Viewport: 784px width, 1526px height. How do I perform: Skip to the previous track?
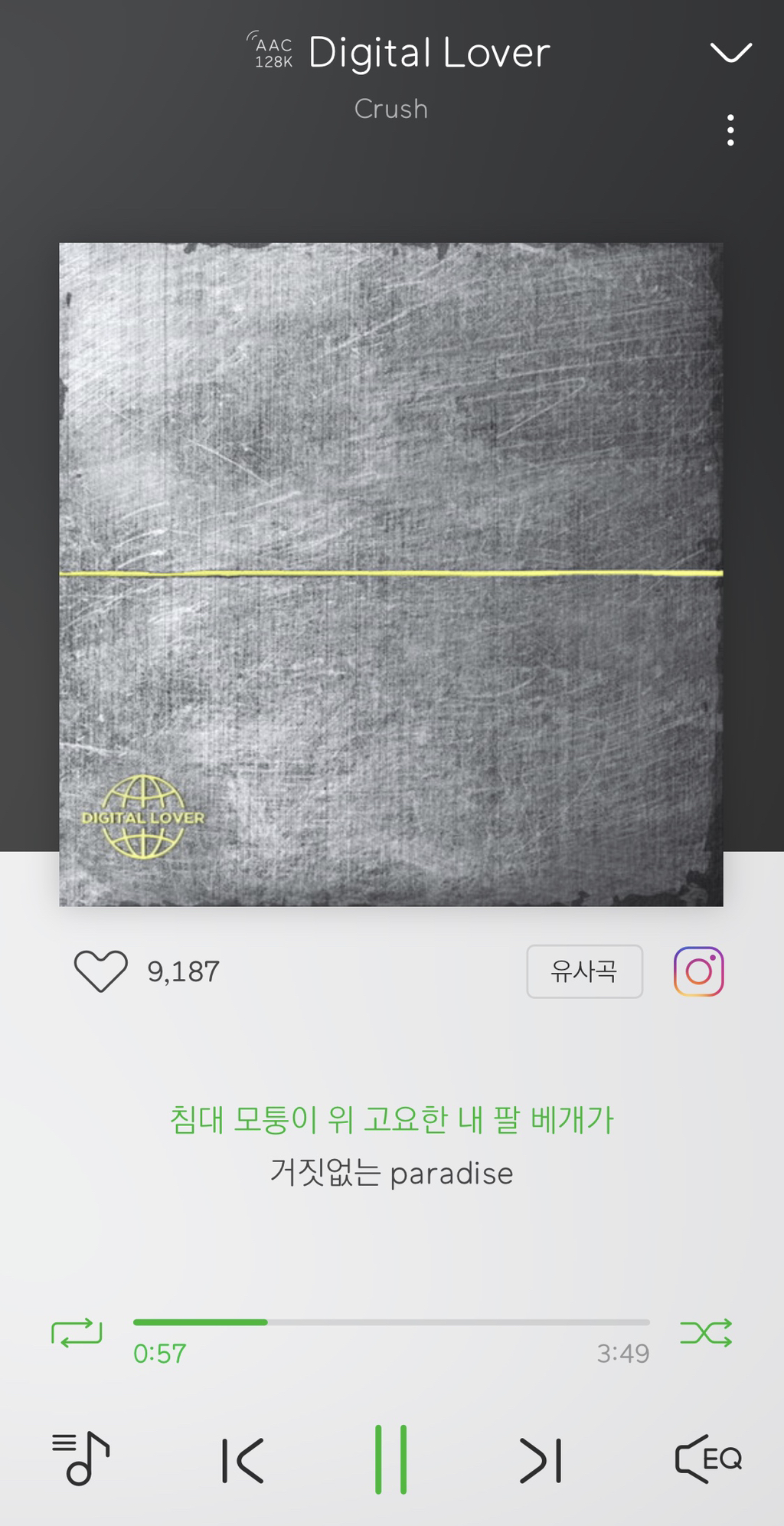(x=243, y=1460)
